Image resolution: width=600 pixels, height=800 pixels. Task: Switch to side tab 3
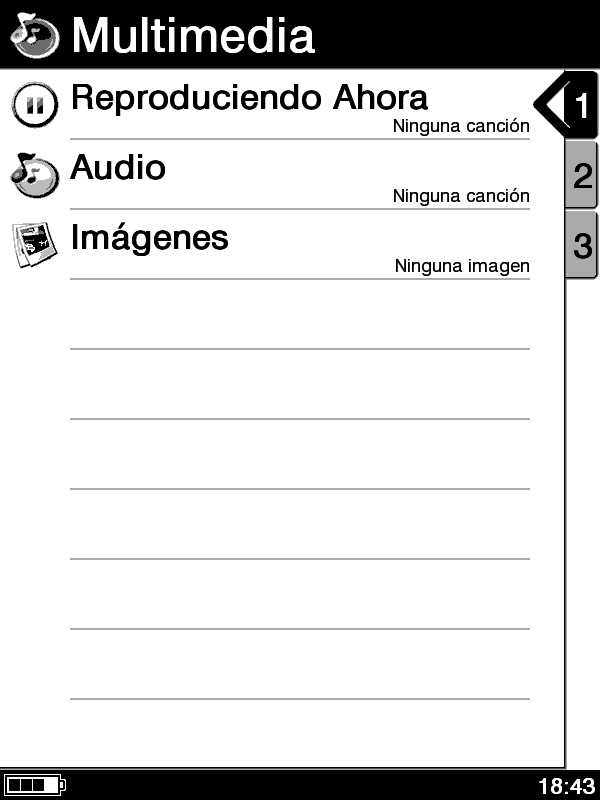pos(582,245)
